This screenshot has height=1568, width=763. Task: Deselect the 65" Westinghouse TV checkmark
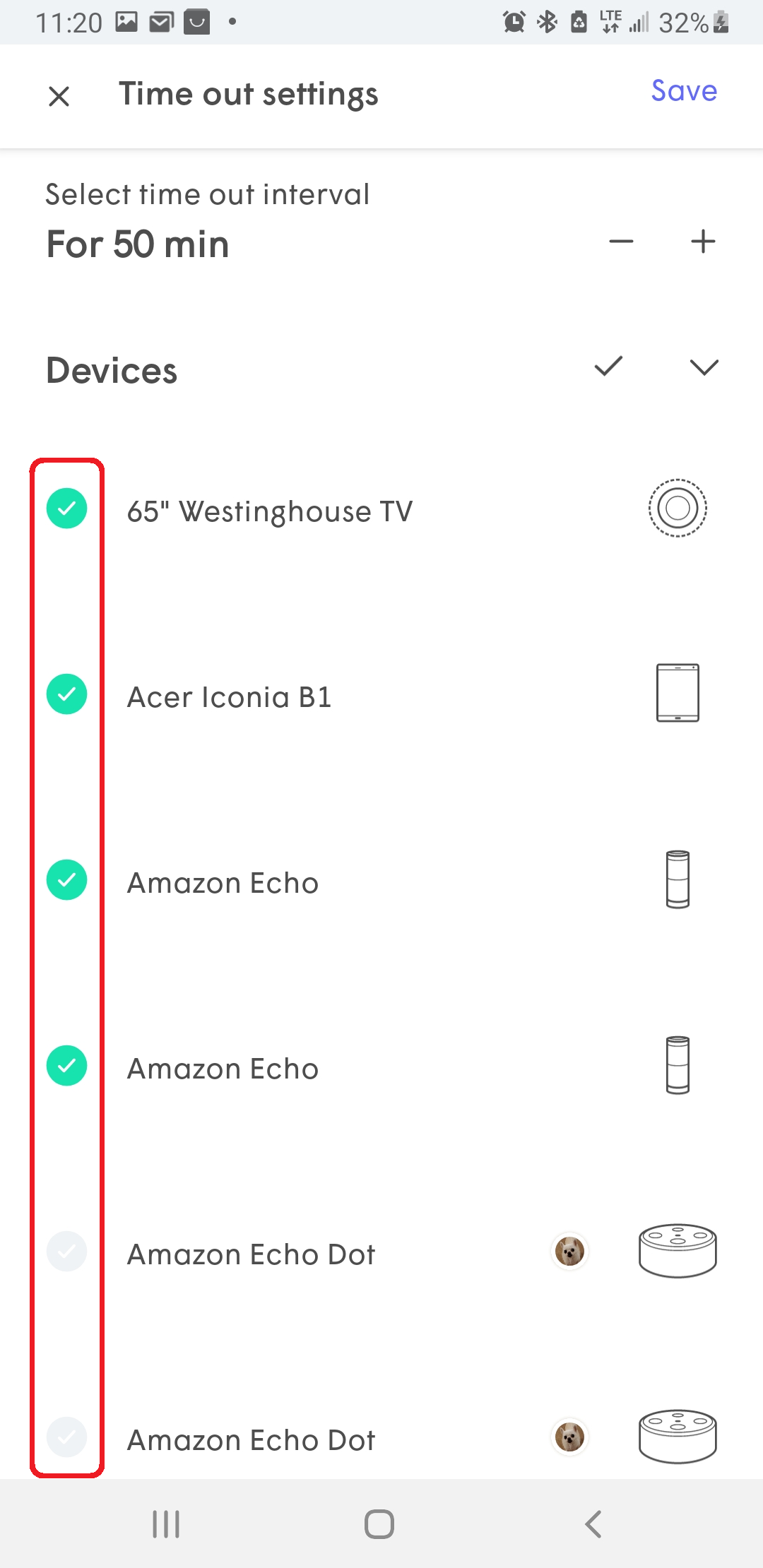(67, 508)
